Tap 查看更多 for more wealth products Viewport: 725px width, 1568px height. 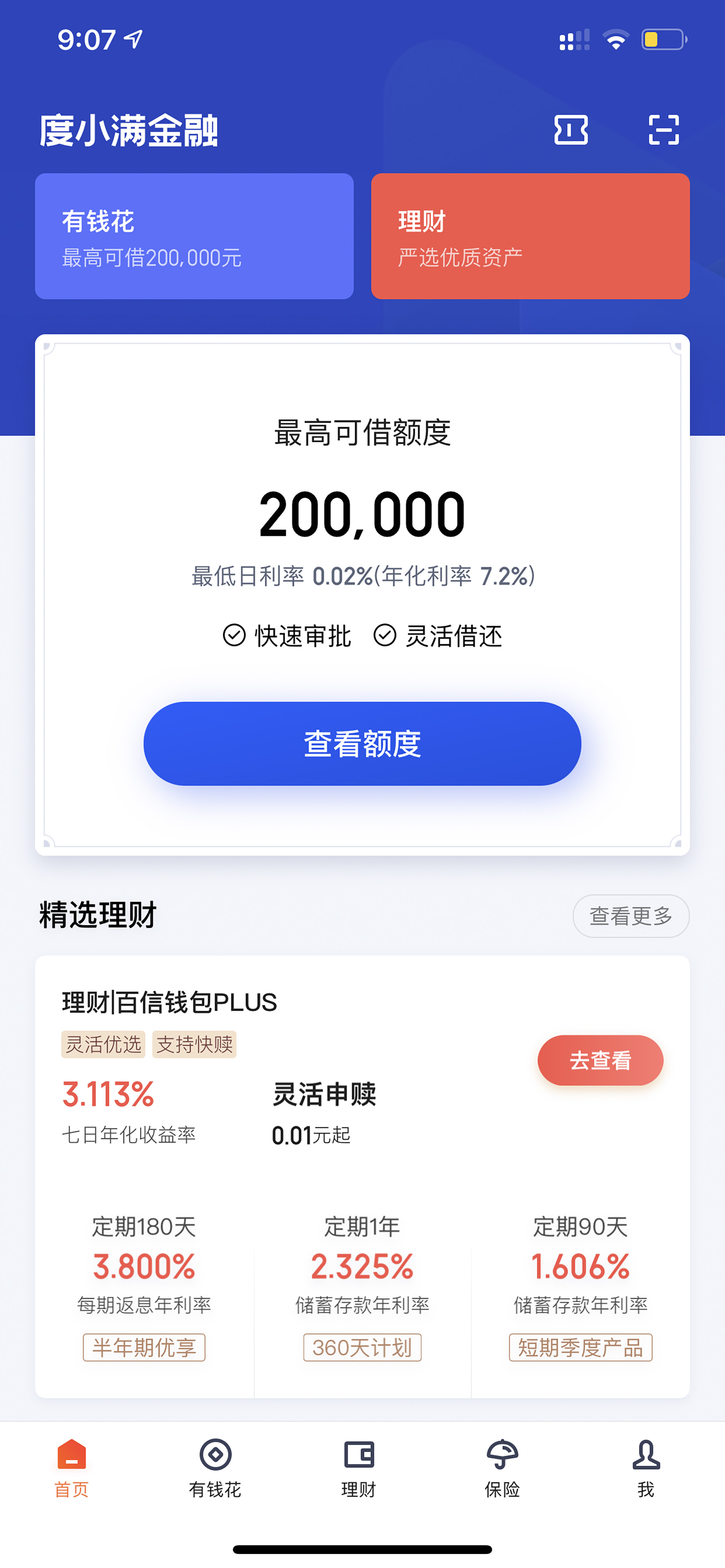(x=631, y=916)
